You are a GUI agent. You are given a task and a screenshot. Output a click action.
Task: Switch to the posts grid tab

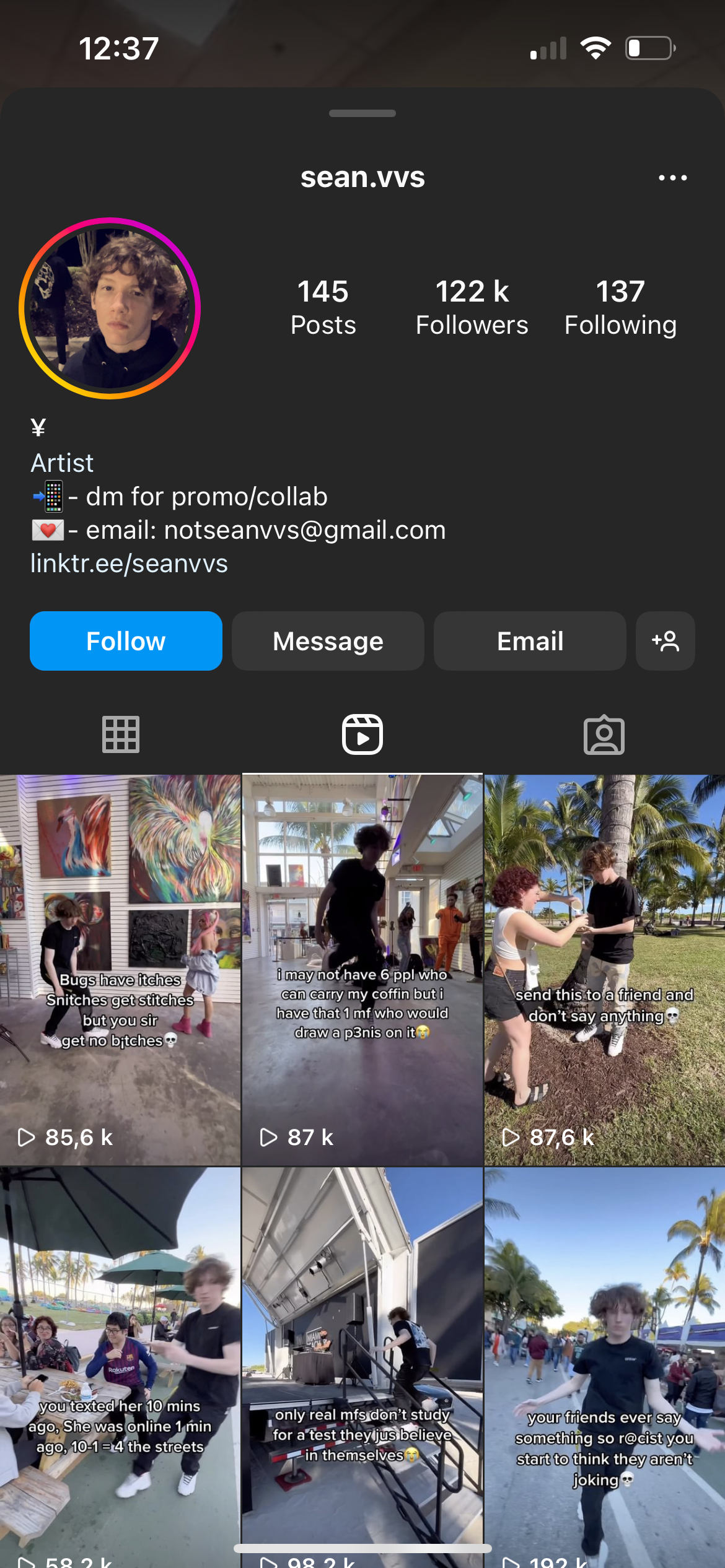click(x=121, y=735)
